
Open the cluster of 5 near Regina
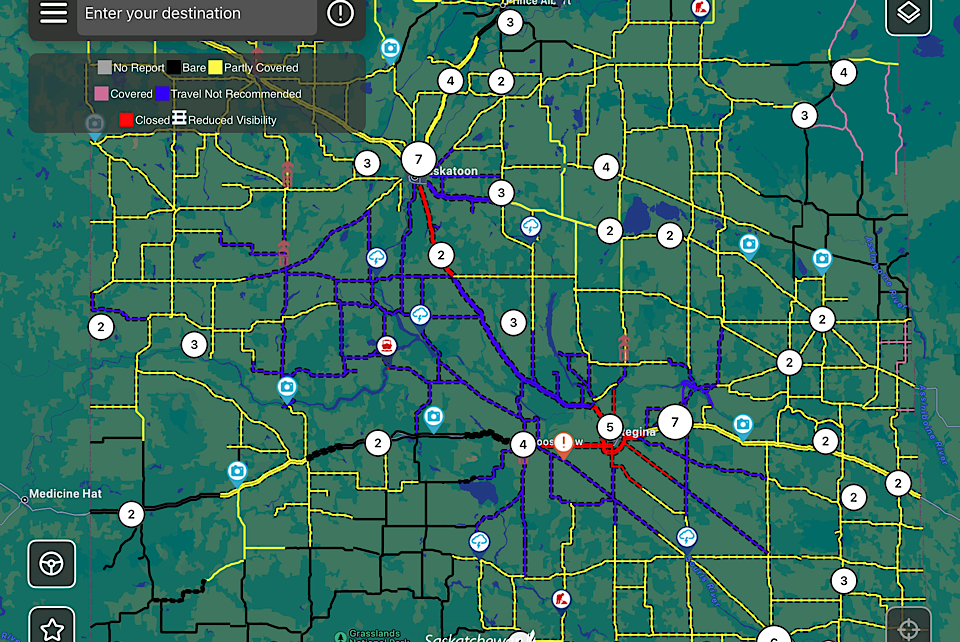(x=610, y=427)
